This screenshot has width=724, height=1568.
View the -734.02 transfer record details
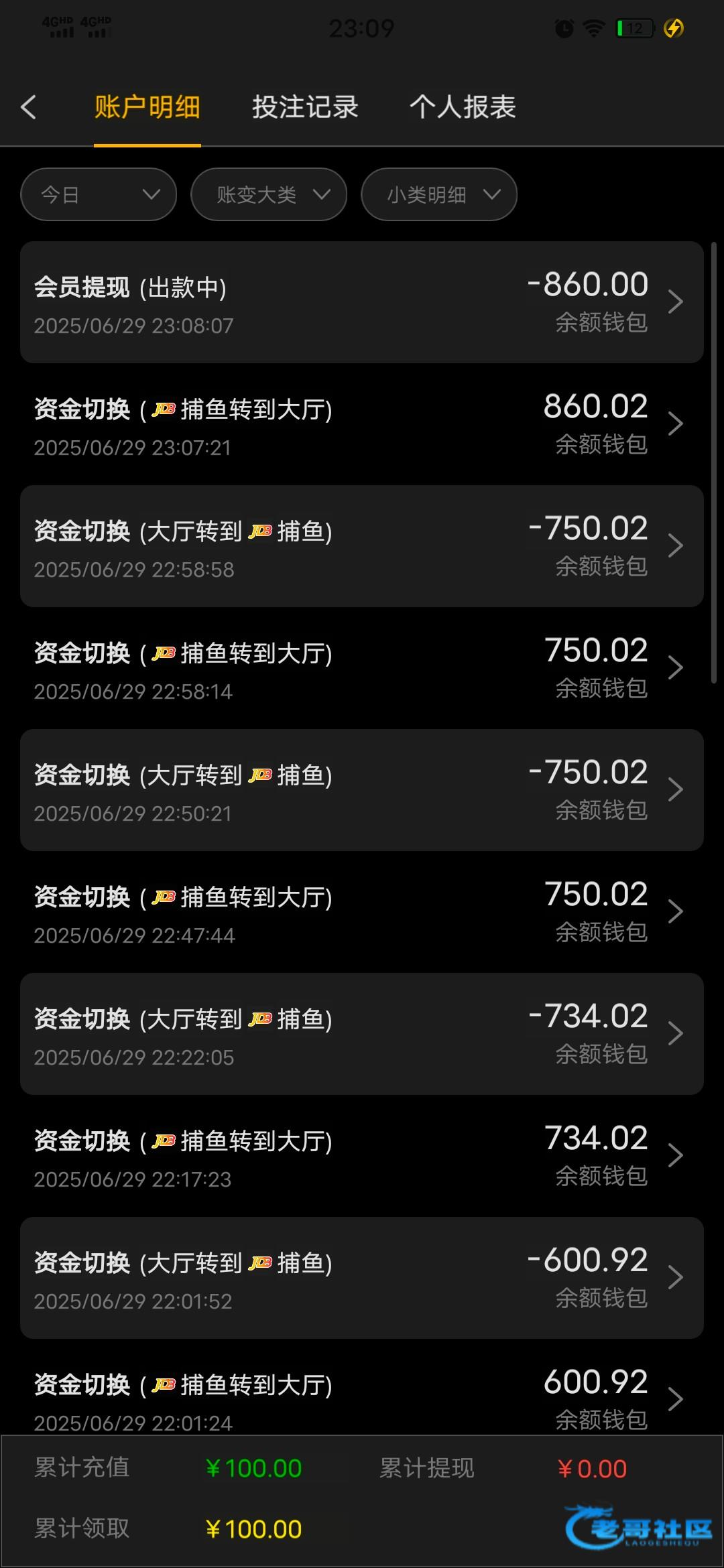[362, 1034]
